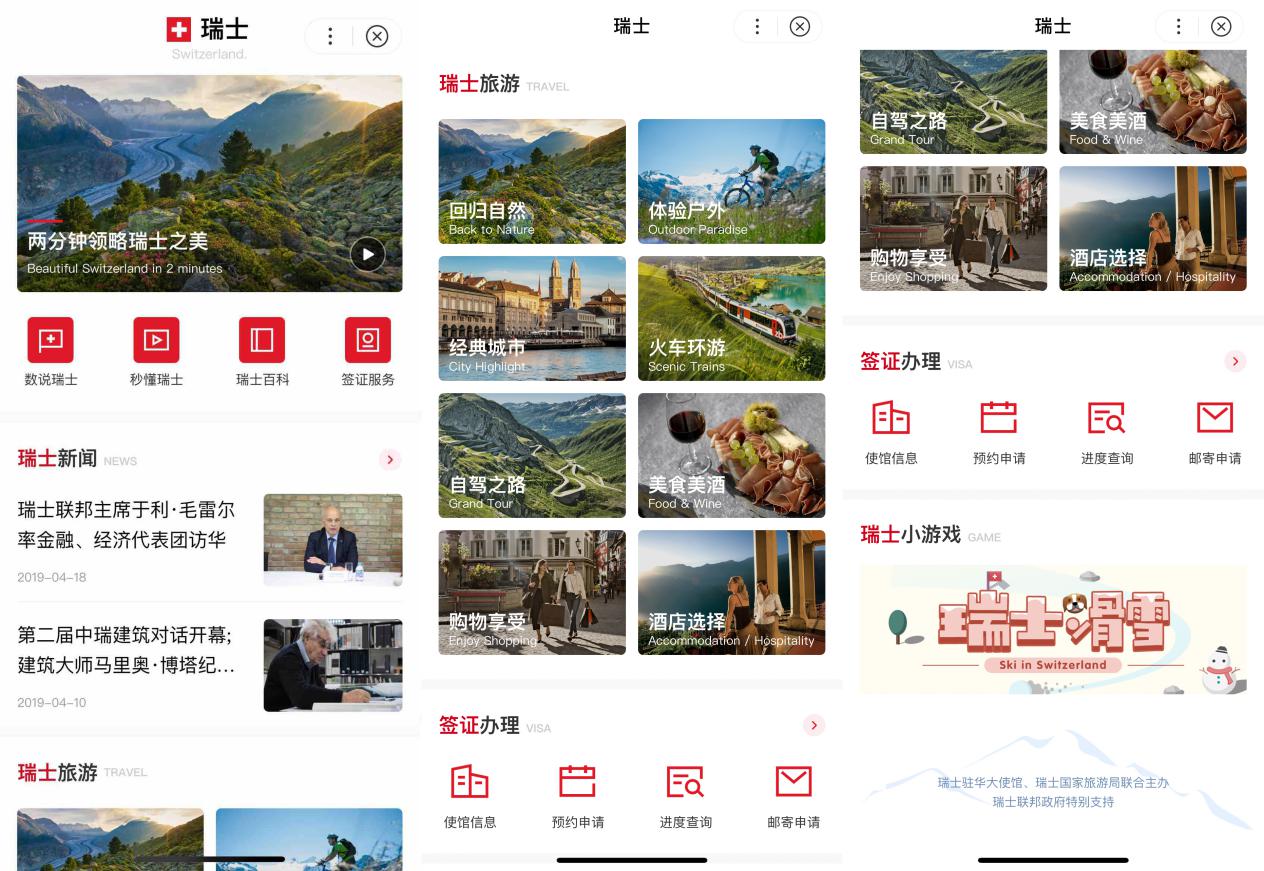
Task: View the 火车环游 Scenic Trains tile
Action: (x=731, y=318)
